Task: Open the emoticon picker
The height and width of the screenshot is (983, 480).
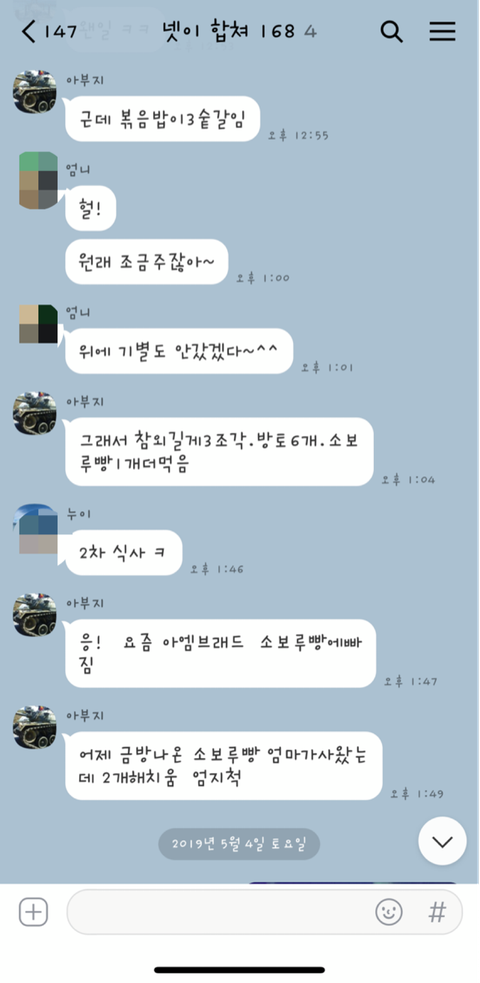Action: click(389, 912)
